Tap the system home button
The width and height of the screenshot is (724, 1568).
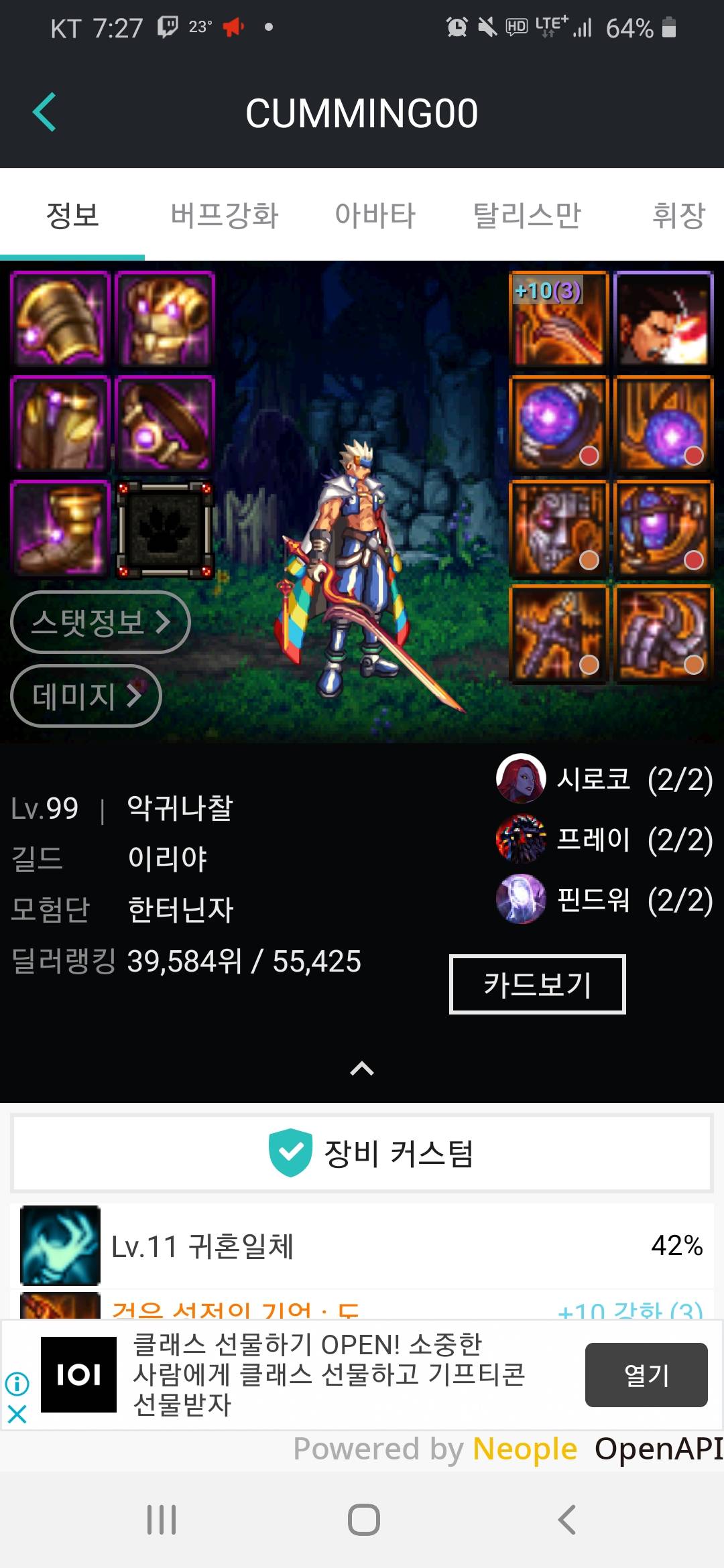(363, 1520)
